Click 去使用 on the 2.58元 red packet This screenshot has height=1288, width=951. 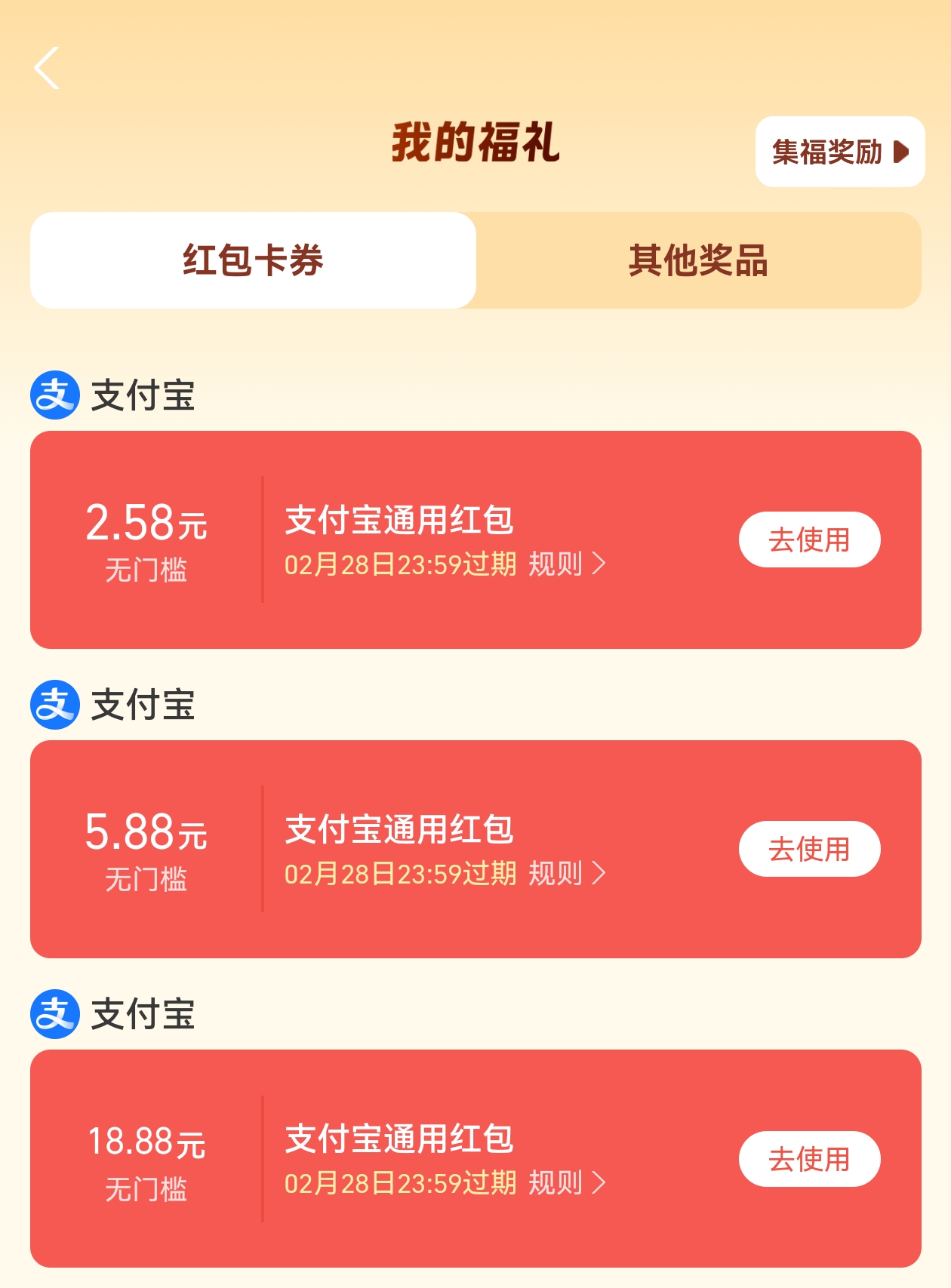point(809,539)
